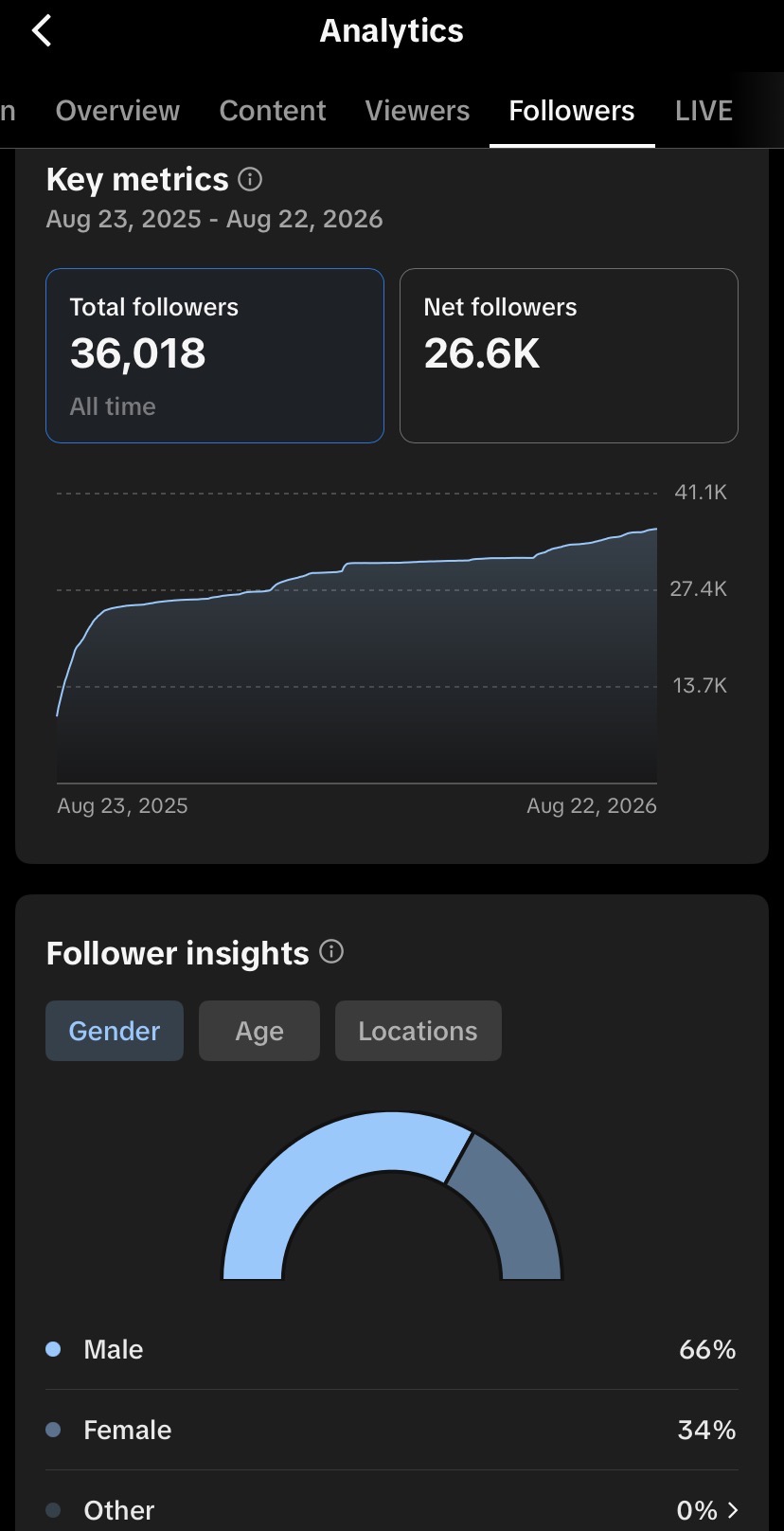
Task: Select the Total followers card
Action: coord(215,355)
